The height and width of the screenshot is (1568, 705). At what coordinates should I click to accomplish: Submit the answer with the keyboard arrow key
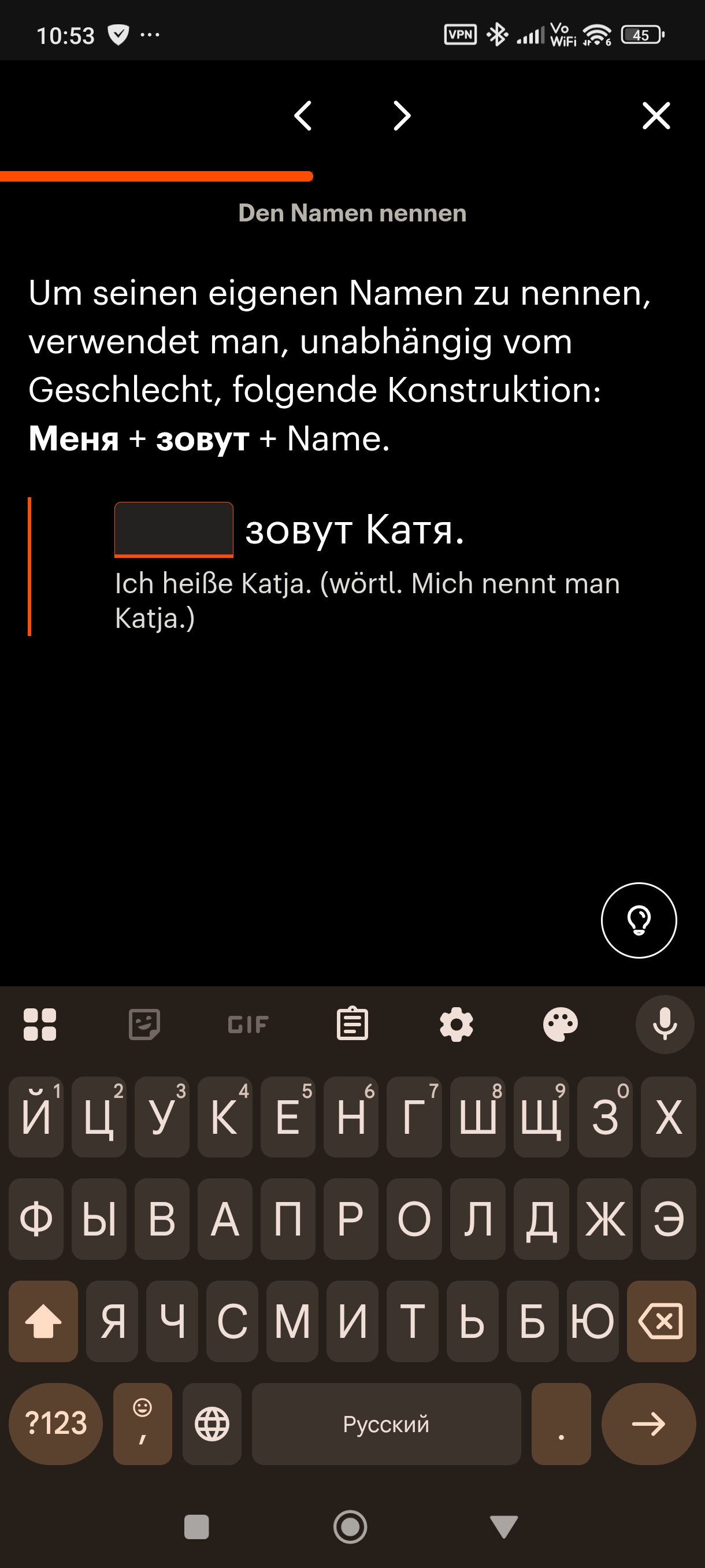click(648, 1423)
